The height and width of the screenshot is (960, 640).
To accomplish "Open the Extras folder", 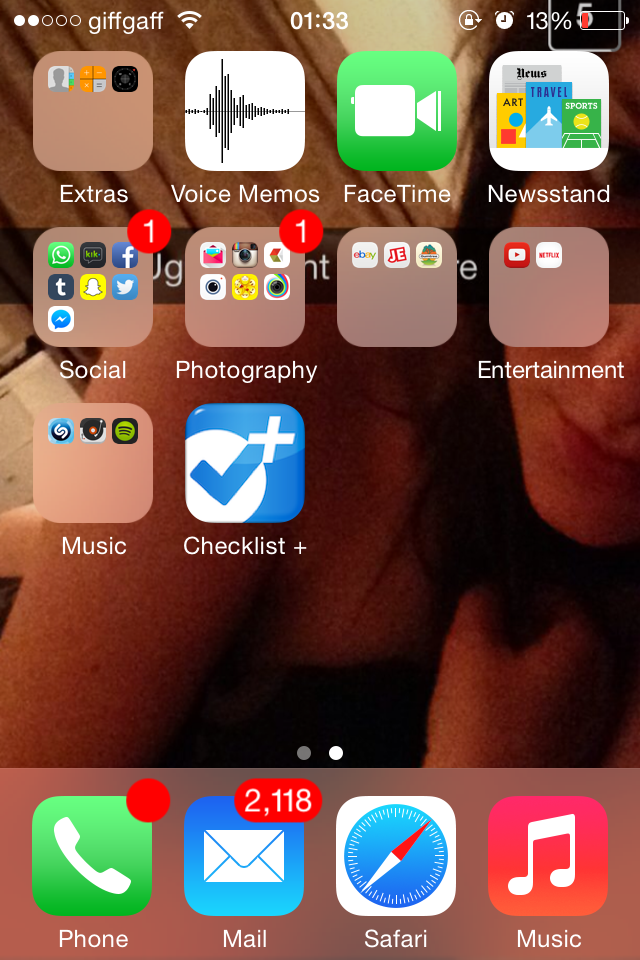I will click(93, 111).
